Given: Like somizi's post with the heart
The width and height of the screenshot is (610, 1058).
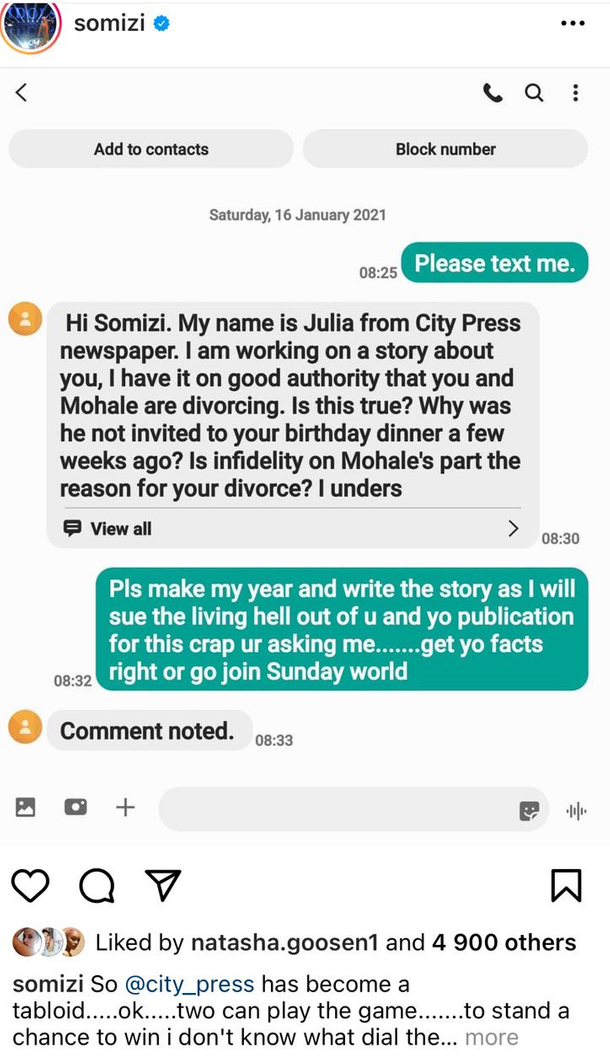Looking at the screenshot, I should (x=31, y=884).
